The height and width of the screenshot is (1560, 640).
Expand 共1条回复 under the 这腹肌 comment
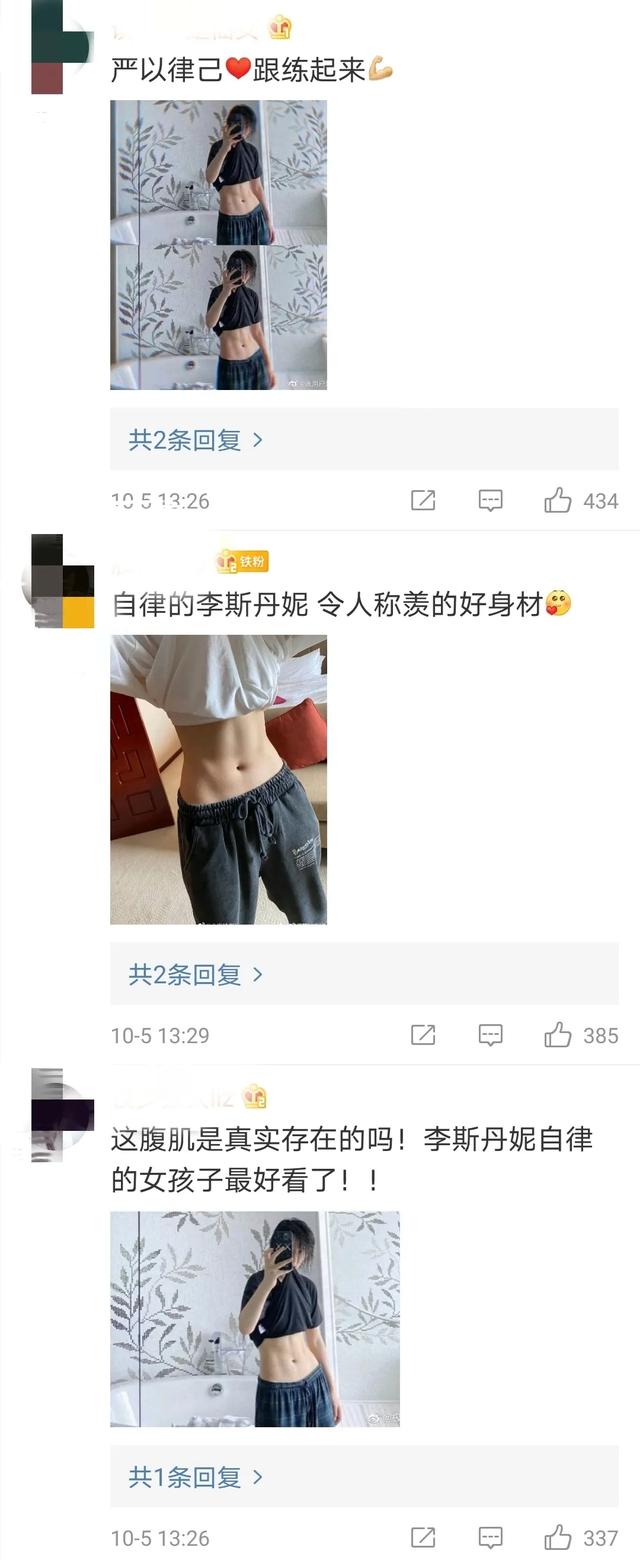point(196,1476)
